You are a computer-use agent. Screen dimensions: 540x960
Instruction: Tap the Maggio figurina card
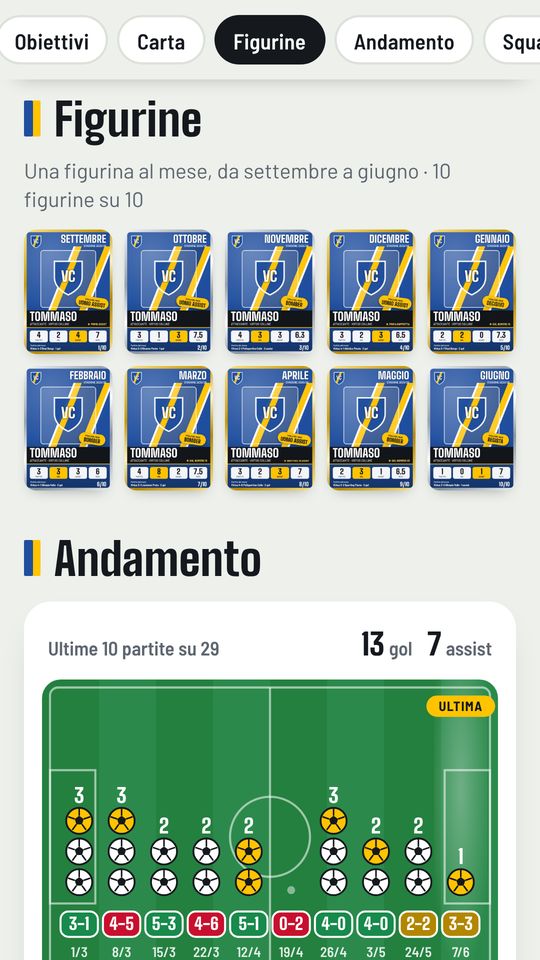tap(371, 428)
